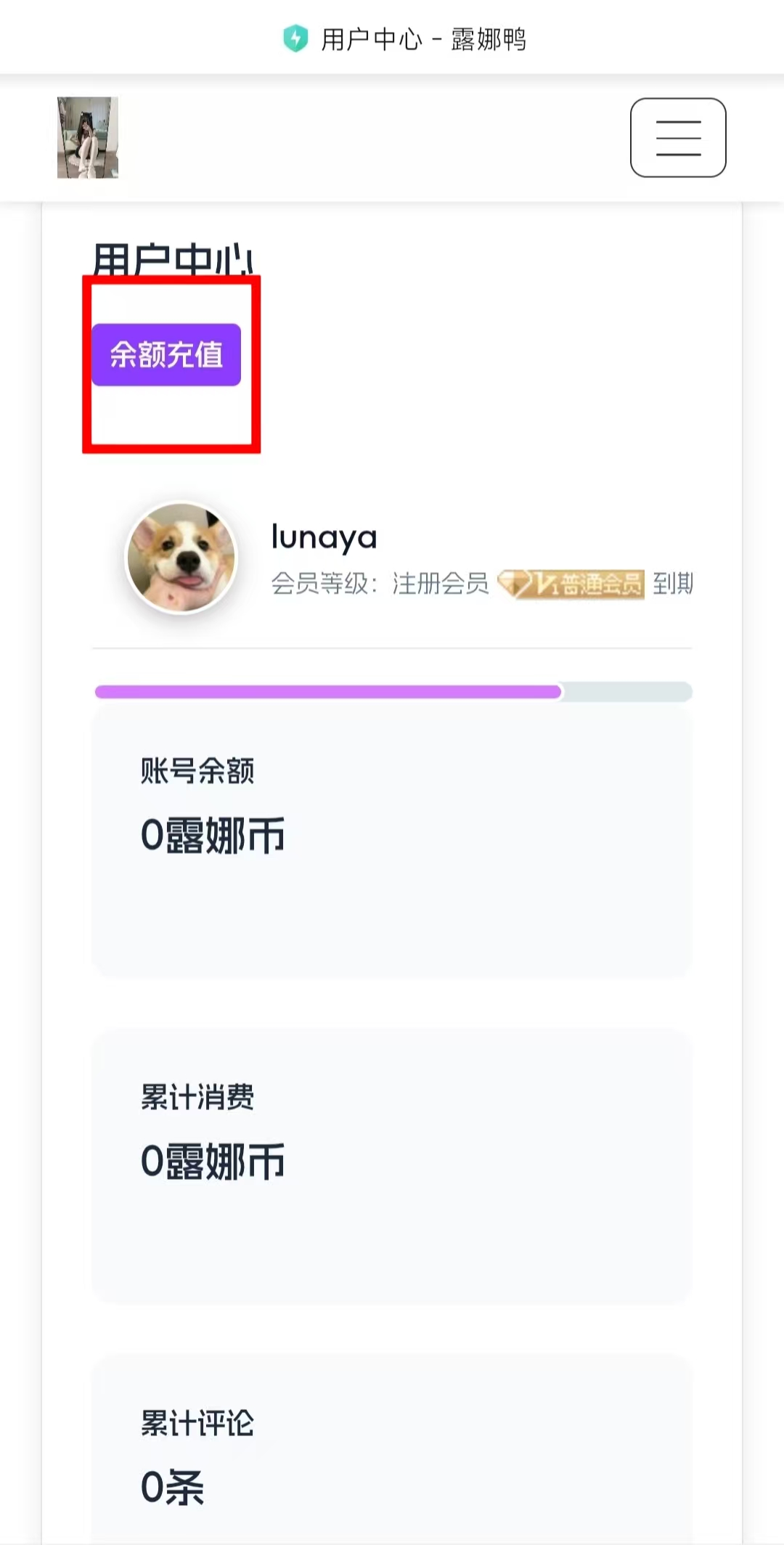Tap the 余额充值 recharge button
The width and height of the screenshot is (784, 1545).
click(x=166, y=354)
